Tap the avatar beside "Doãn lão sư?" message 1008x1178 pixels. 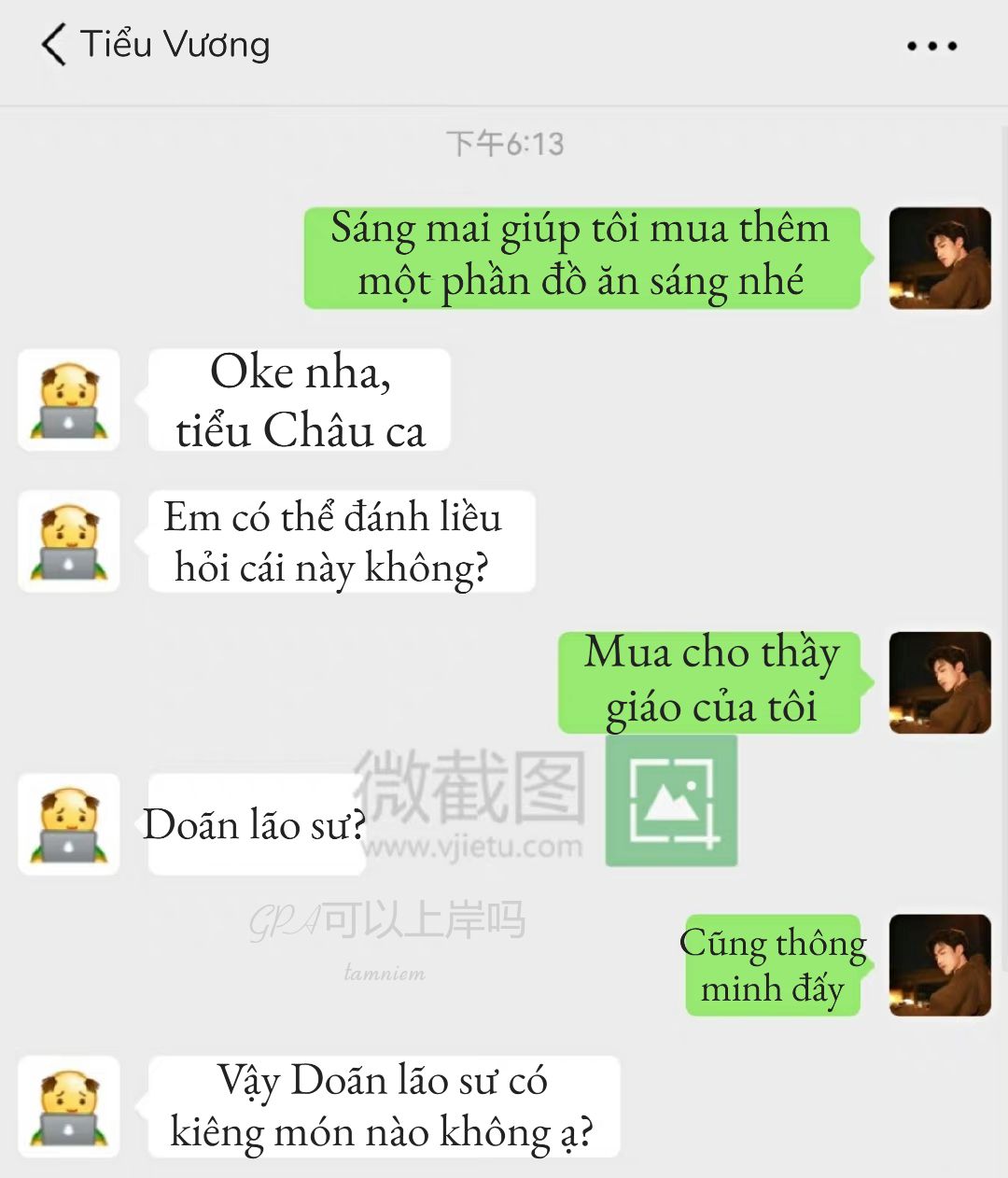click(x=69, y=824)
